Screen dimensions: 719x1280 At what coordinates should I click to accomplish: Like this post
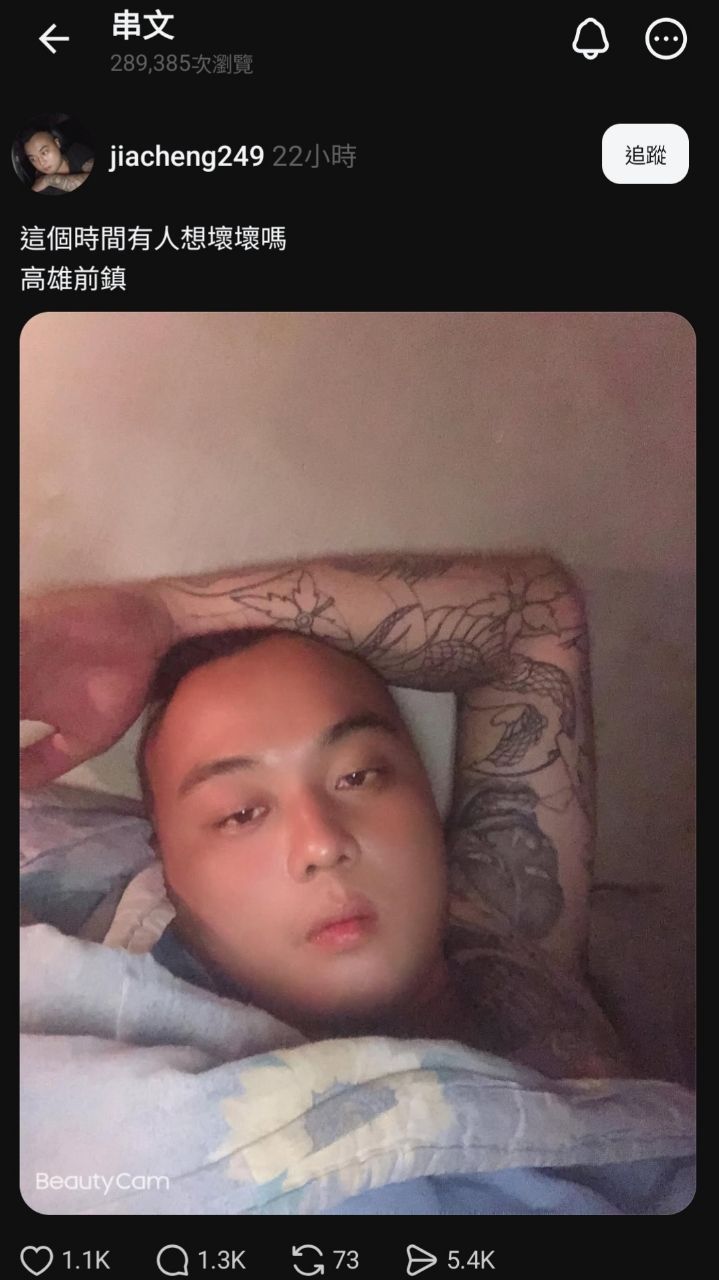click(37, 1259)
